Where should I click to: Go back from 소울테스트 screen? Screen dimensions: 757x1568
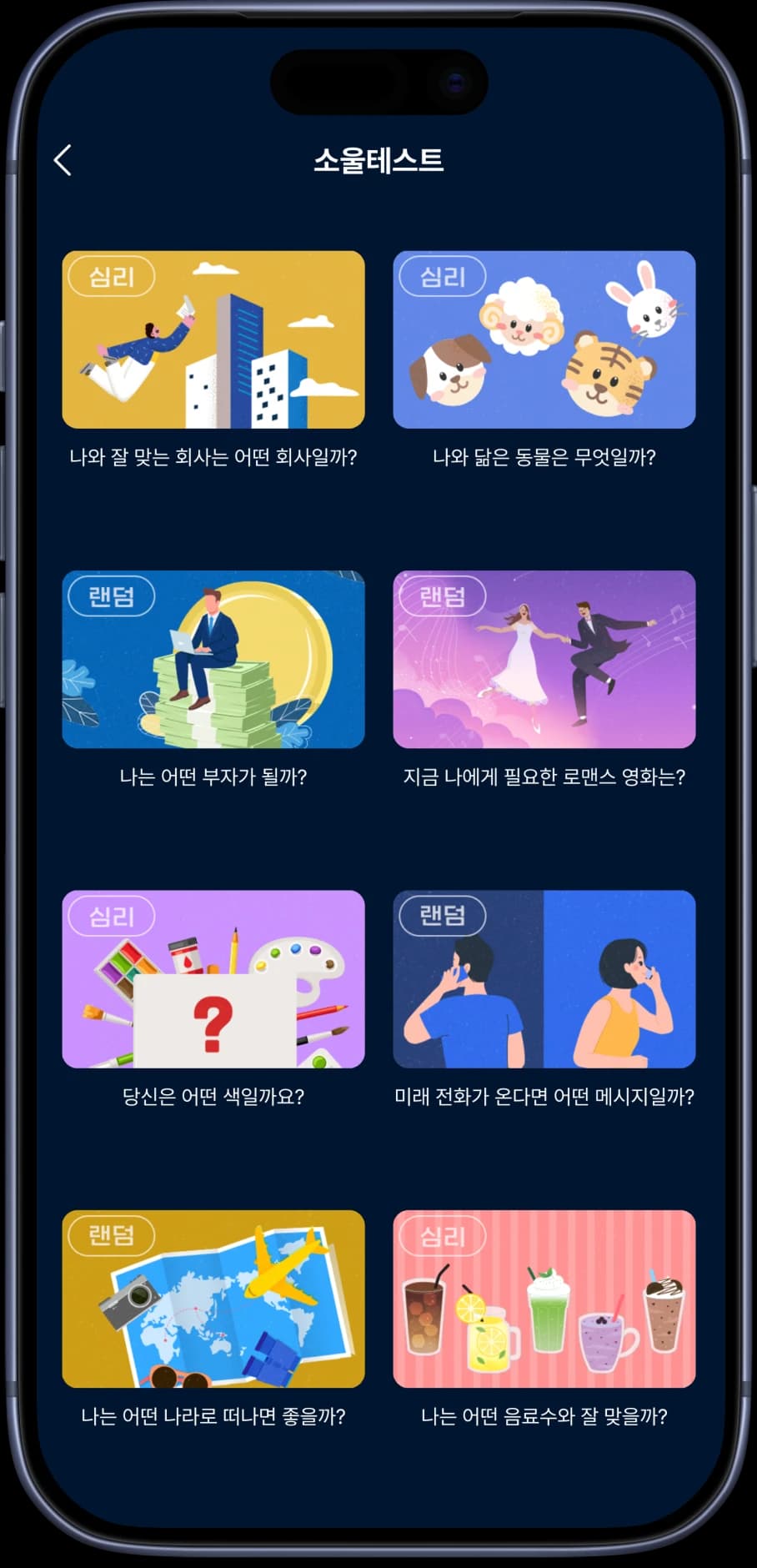(x=63, y=160)
